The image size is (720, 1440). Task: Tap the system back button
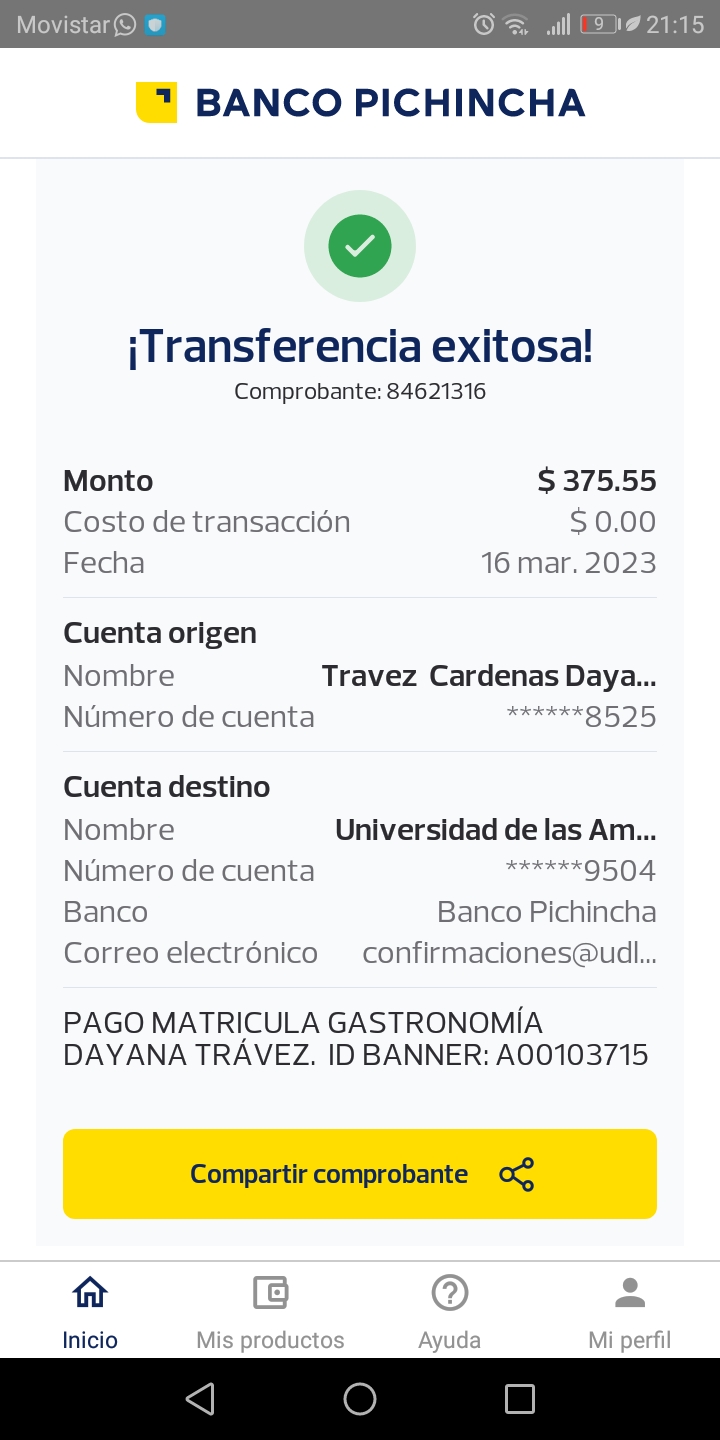pos(200,1399)
